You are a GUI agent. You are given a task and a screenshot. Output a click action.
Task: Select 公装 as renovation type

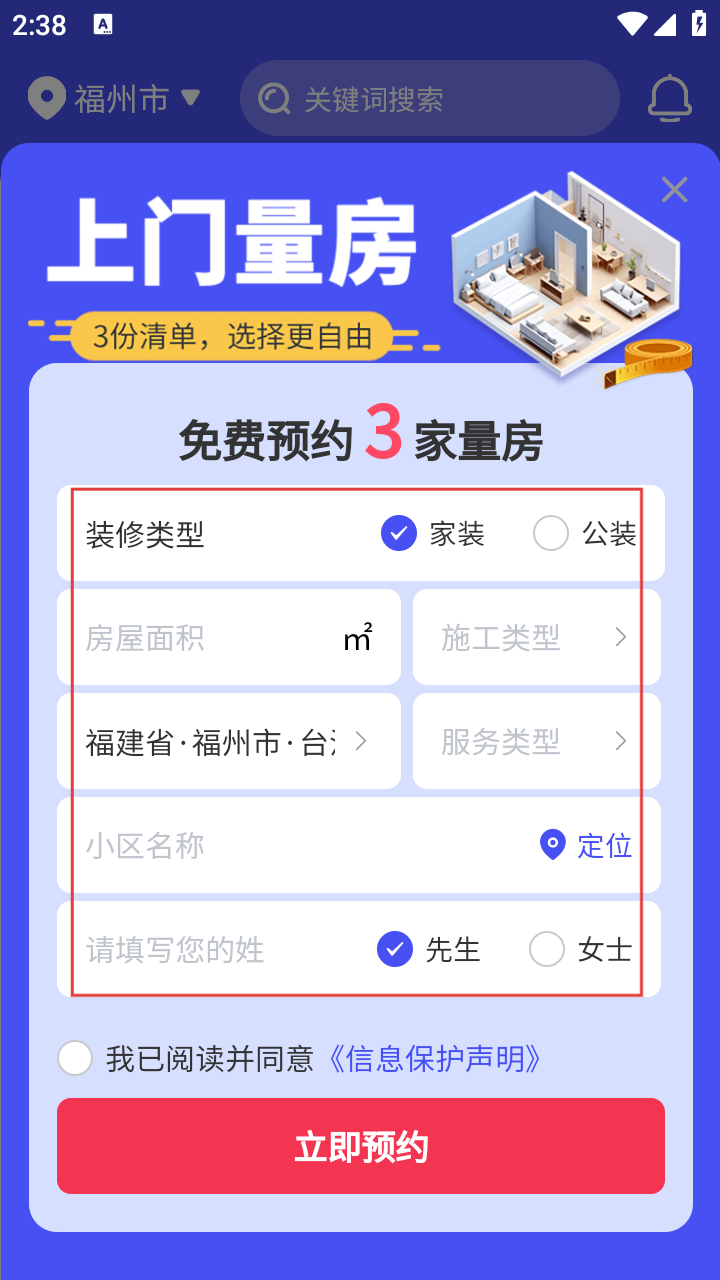pos(551,533)
